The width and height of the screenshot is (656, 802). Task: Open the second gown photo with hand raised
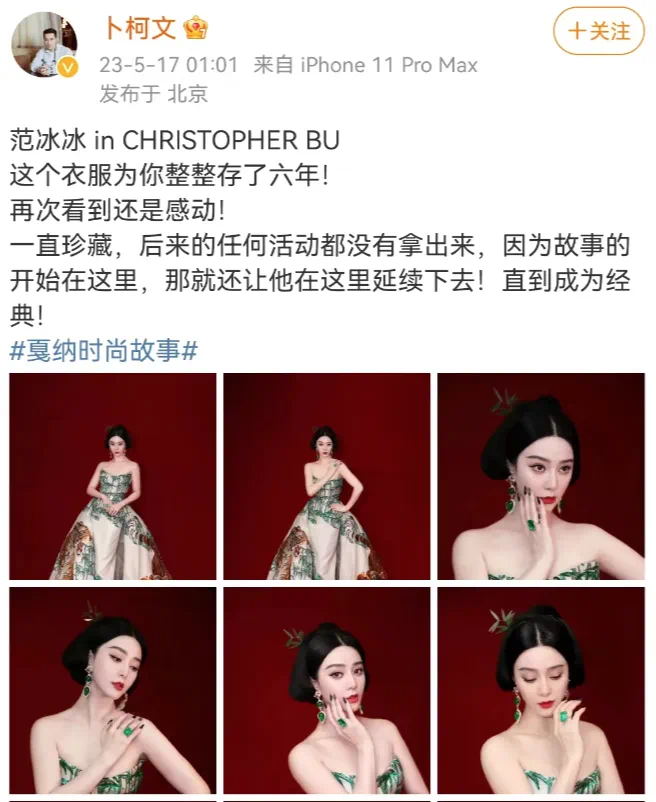click(327, 477)
